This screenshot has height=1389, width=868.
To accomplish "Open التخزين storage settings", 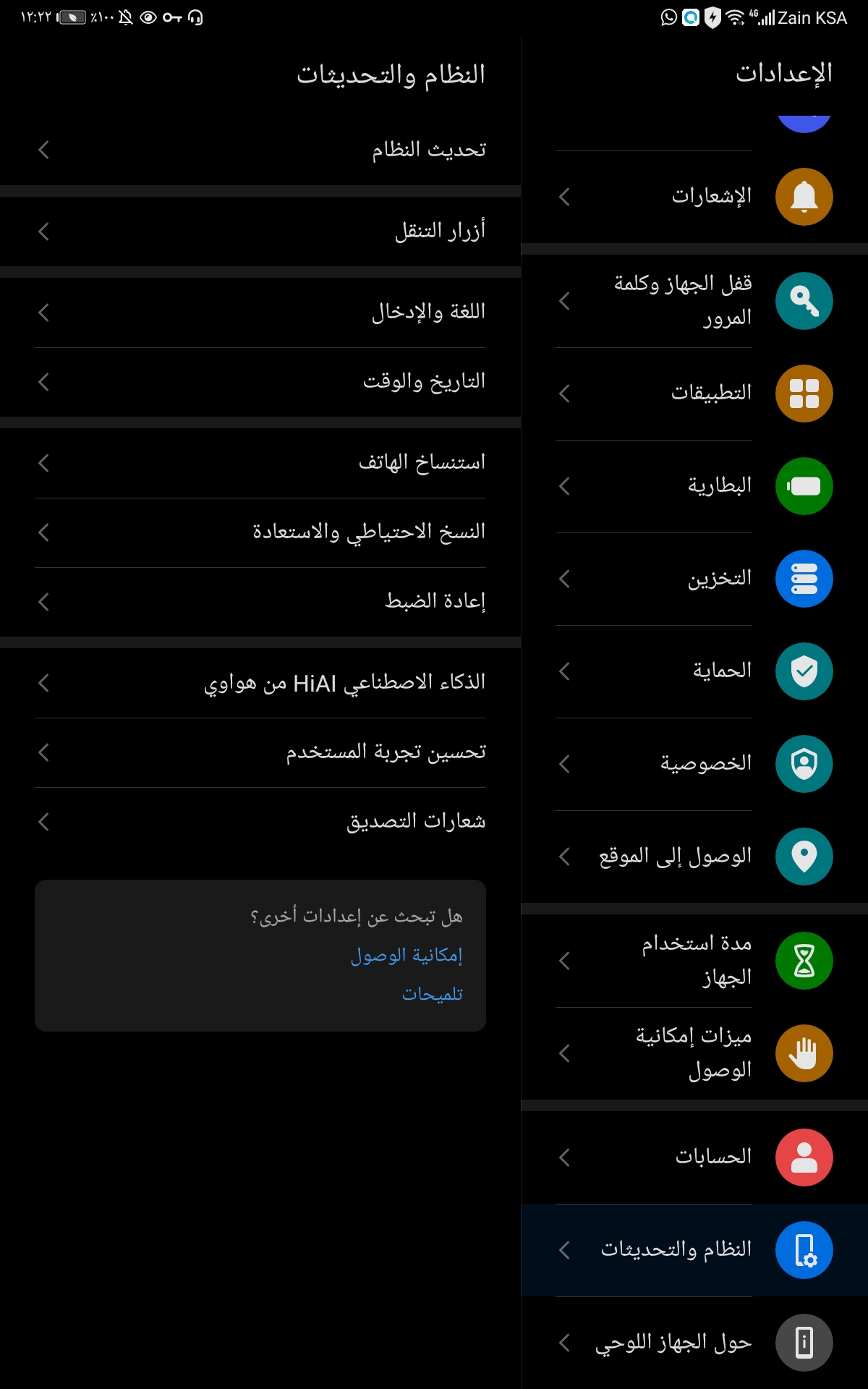I will [x=694, y=579].
